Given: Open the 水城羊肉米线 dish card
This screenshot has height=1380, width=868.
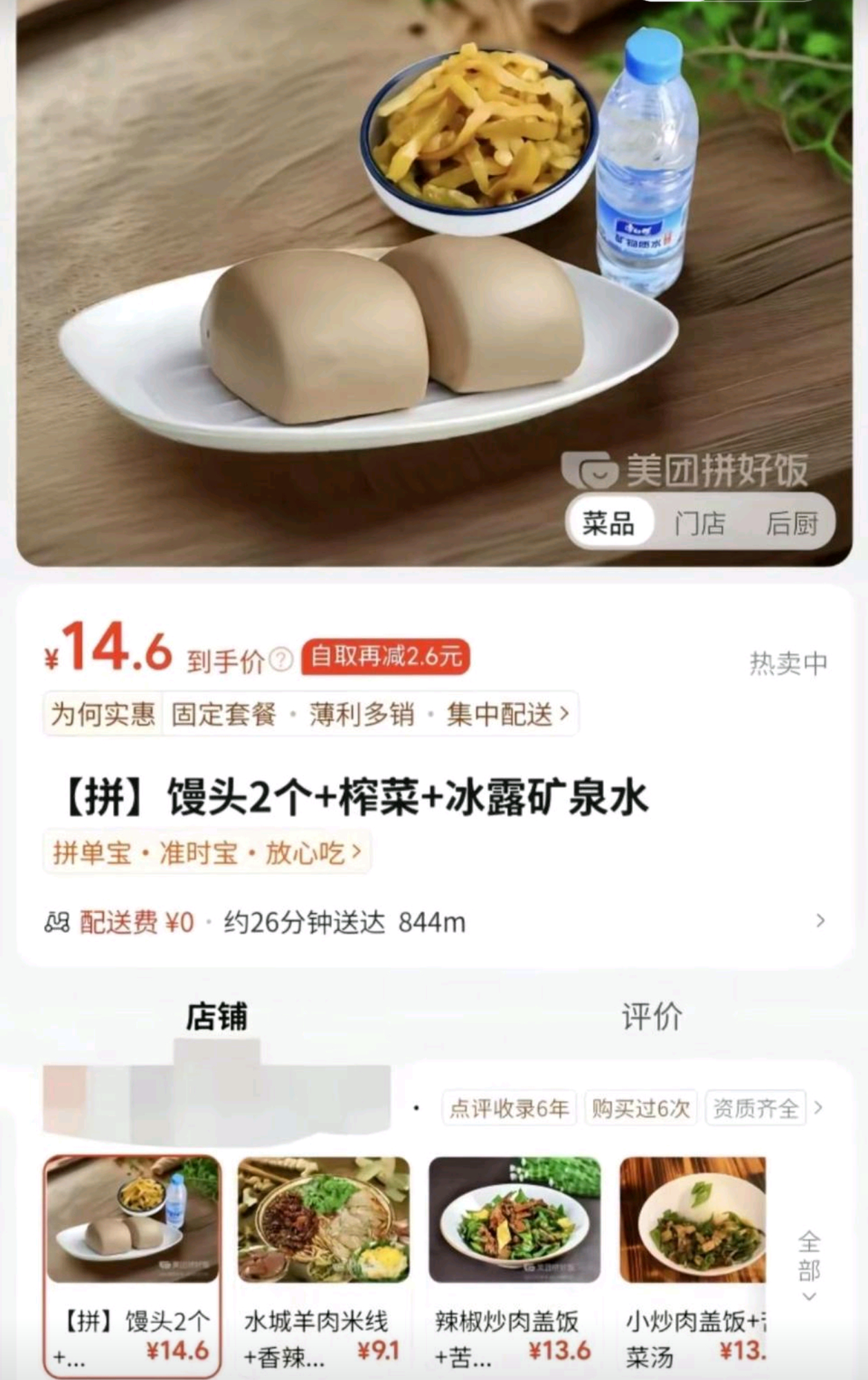Looking at the screenshot, I should click(323, 1266).
